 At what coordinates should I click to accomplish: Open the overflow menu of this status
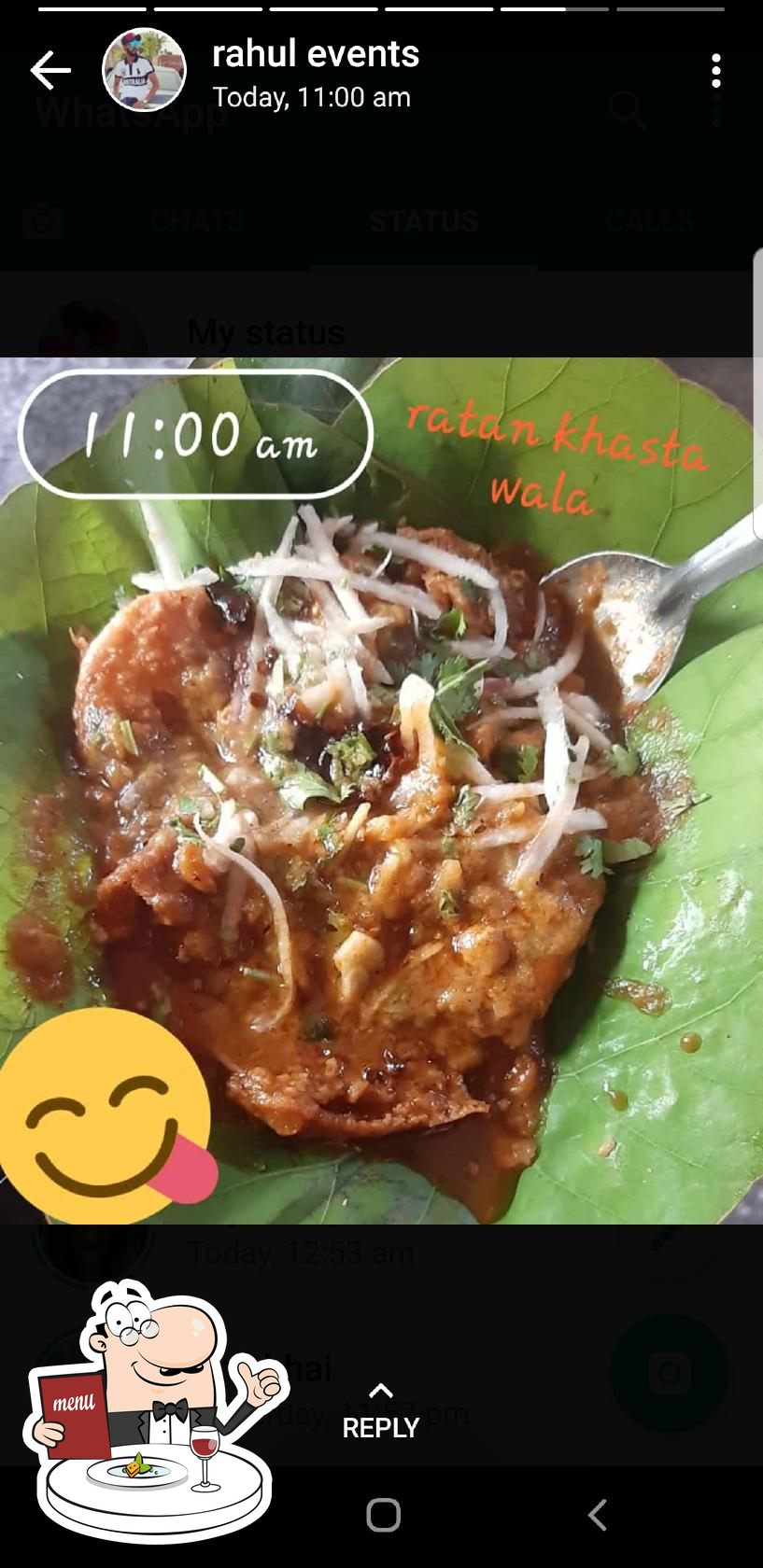click(715, 71)
